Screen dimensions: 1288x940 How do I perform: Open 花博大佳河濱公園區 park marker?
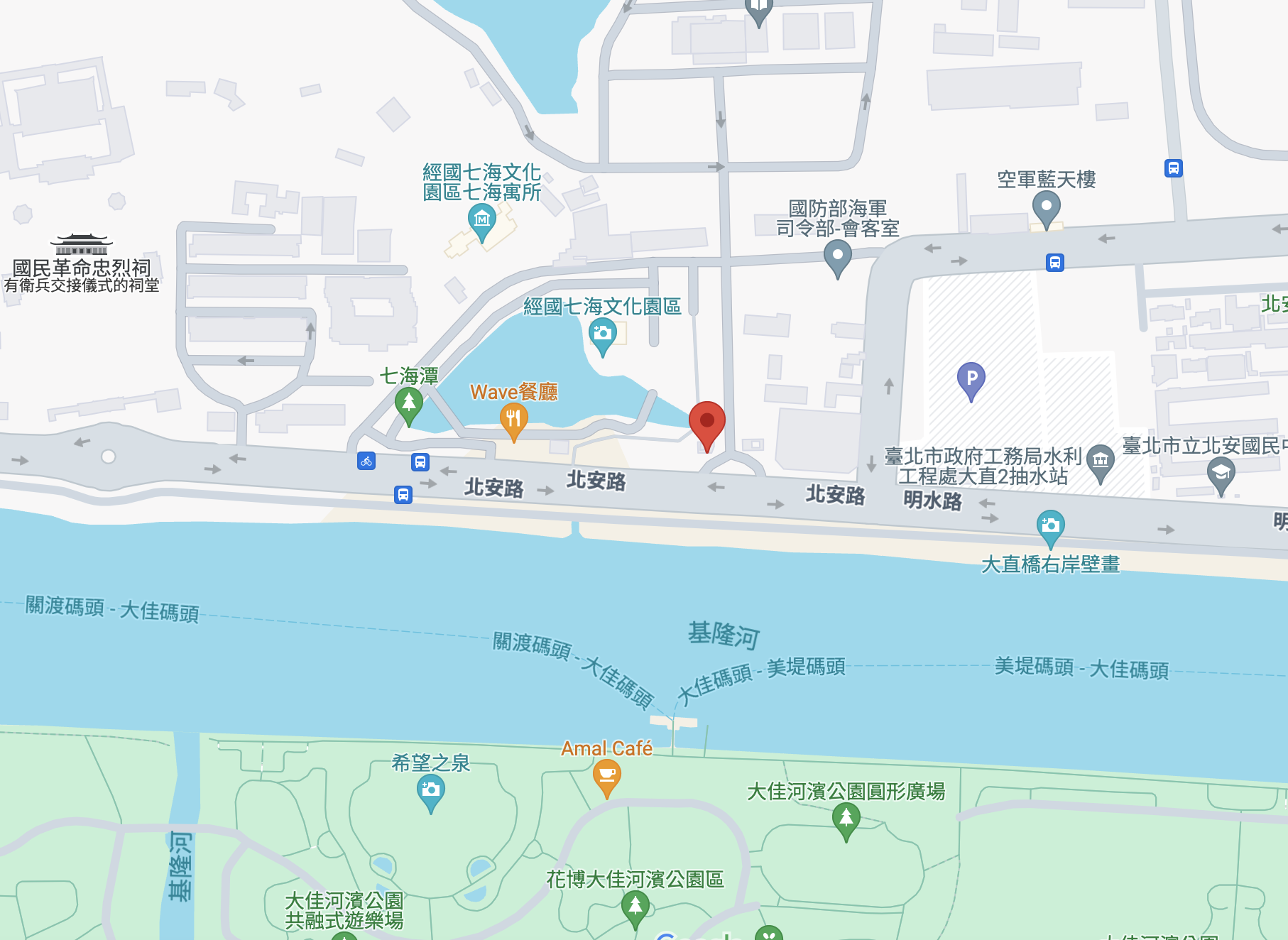coord(635,907)
